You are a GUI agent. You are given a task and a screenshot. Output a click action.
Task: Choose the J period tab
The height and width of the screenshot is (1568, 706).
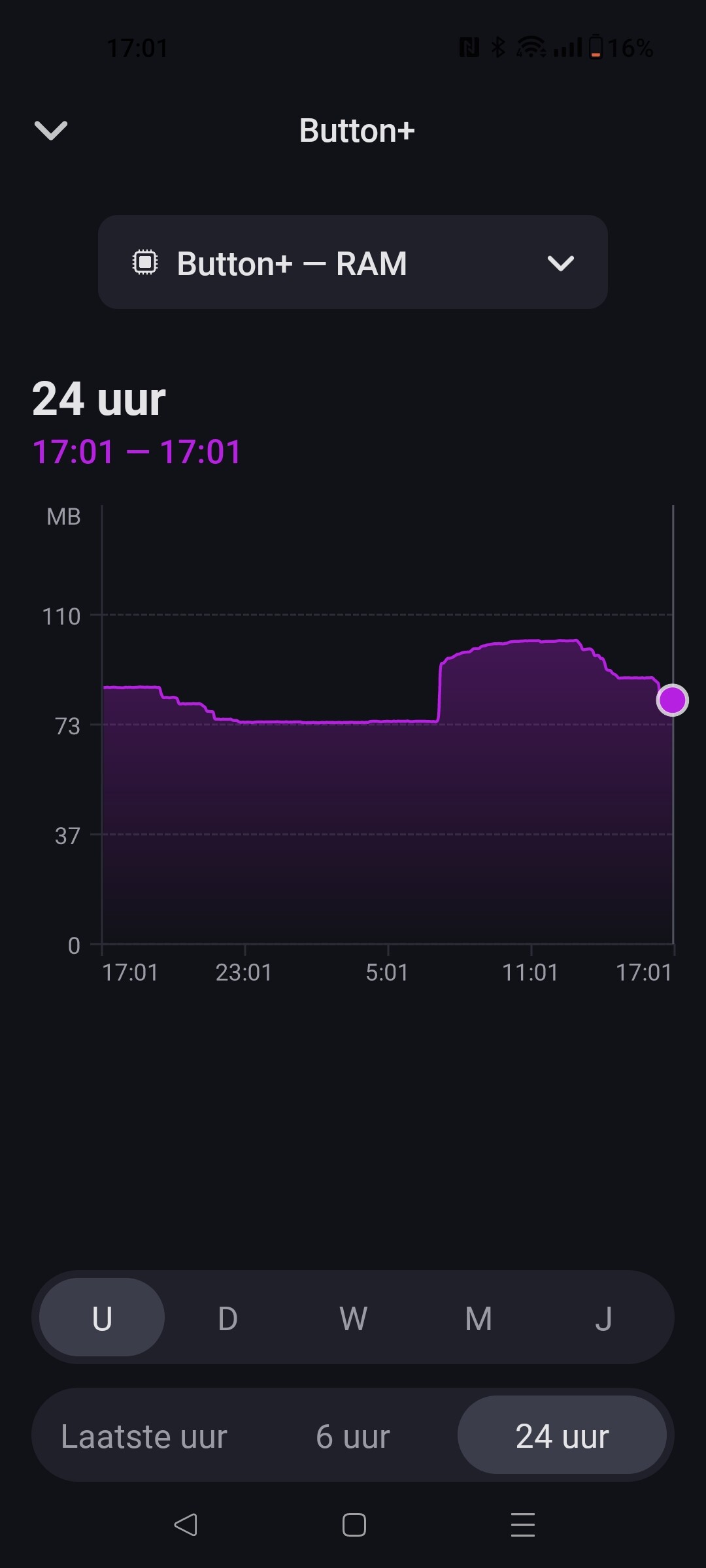[603, 1318]
